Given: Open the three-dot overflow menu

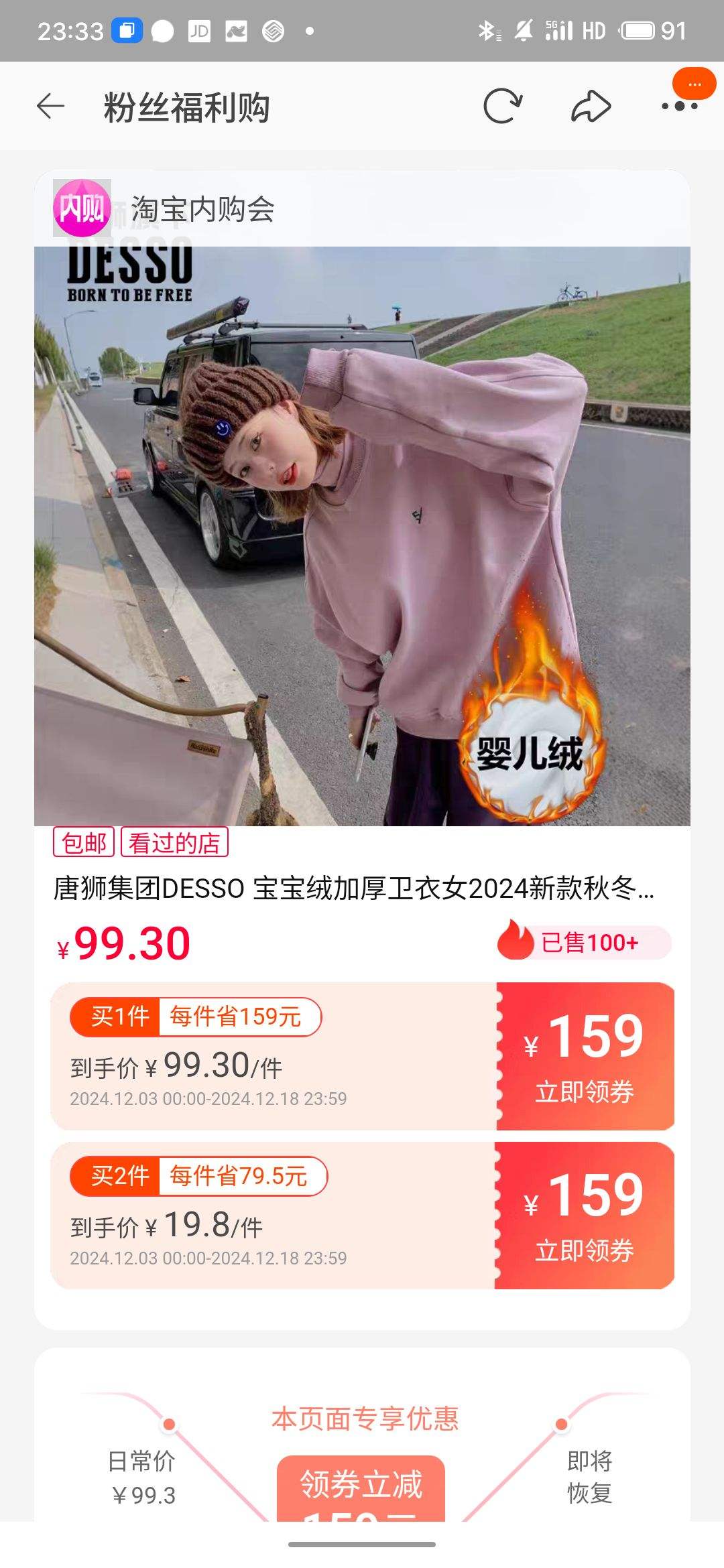Looking at the screenshot, I should [x=679, y=106].
